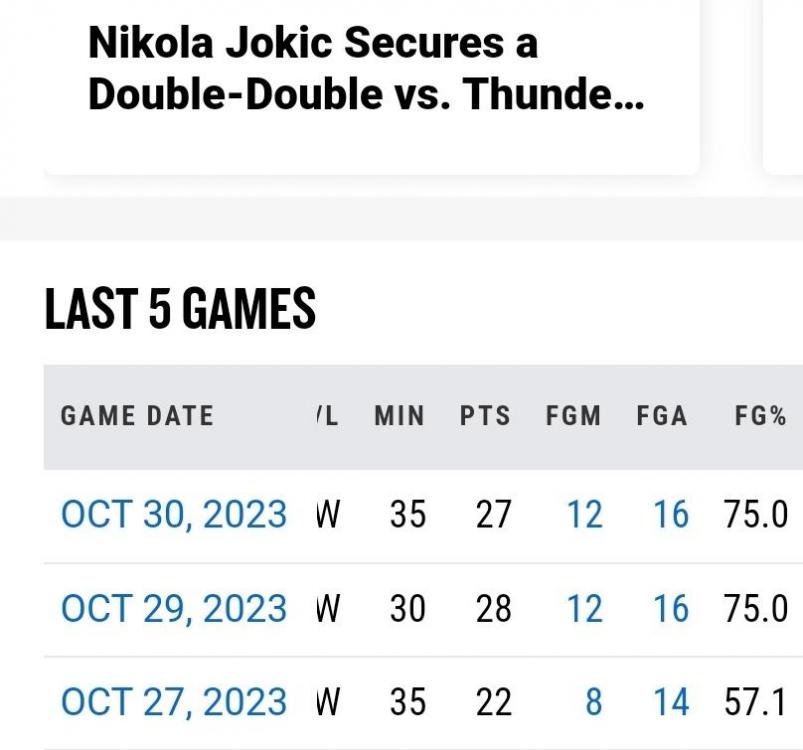The image size is (803, 750).
Task: View field goal attempts on Oct 29
Action: point(671,608)
